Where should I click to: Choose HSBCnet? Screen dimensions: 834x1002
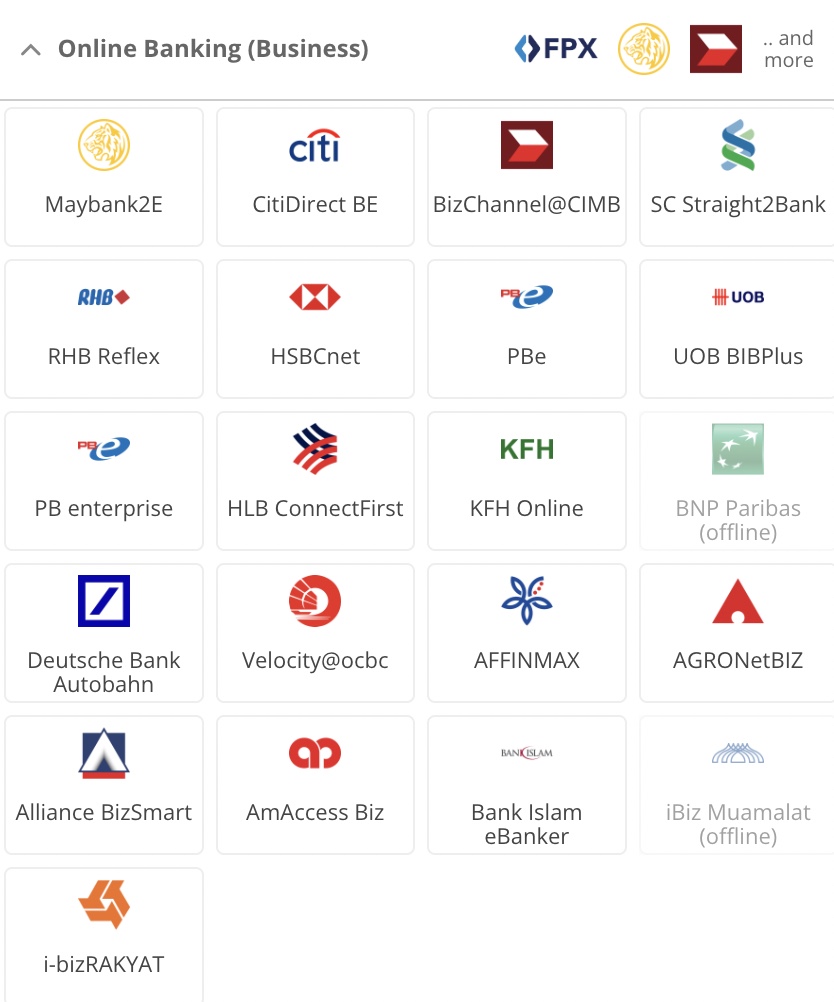click(315, 329)
